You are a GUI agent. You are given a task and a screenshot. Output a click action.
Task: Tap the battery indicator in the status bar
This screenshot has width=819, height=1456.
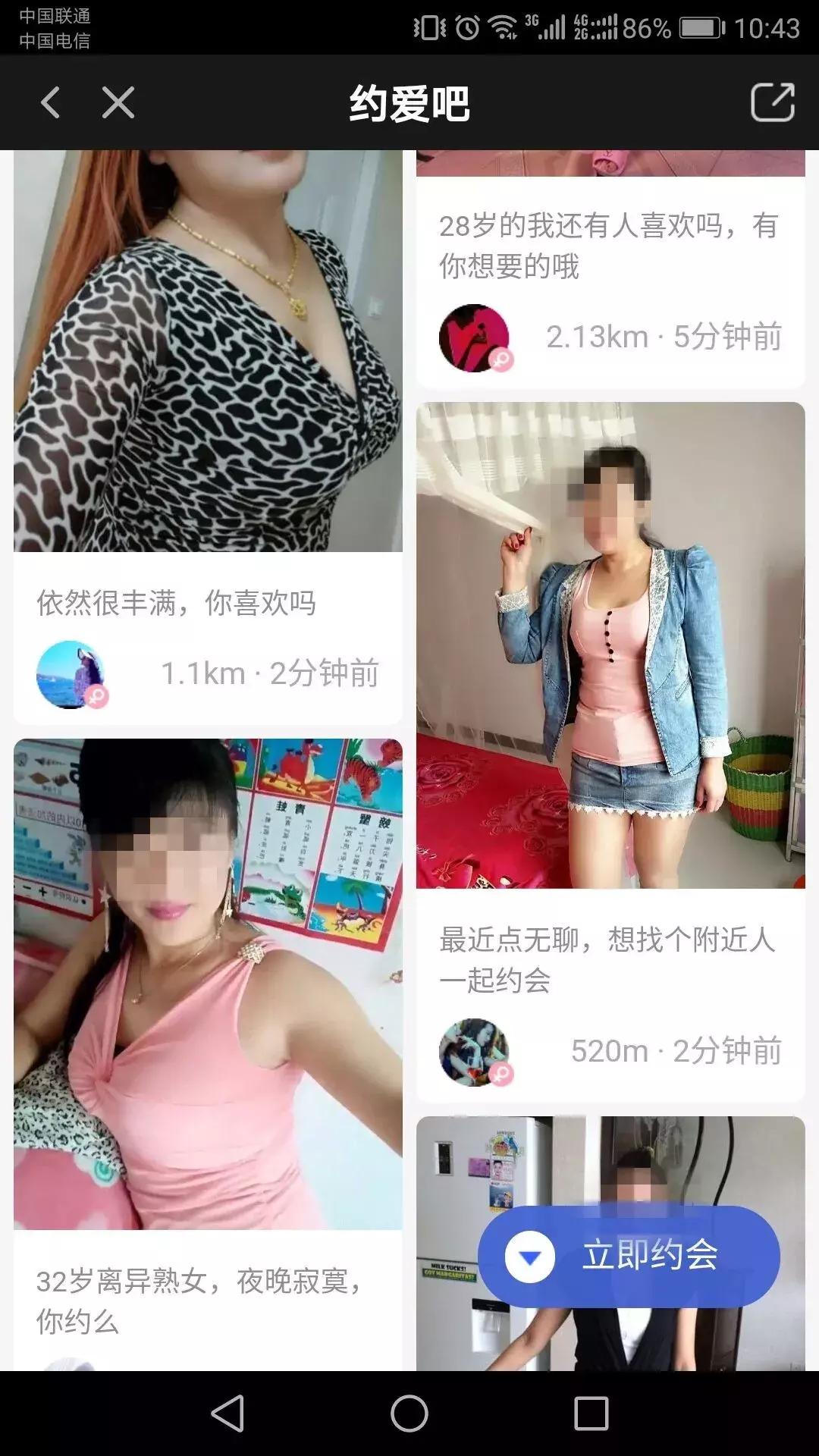pos(699,29)
